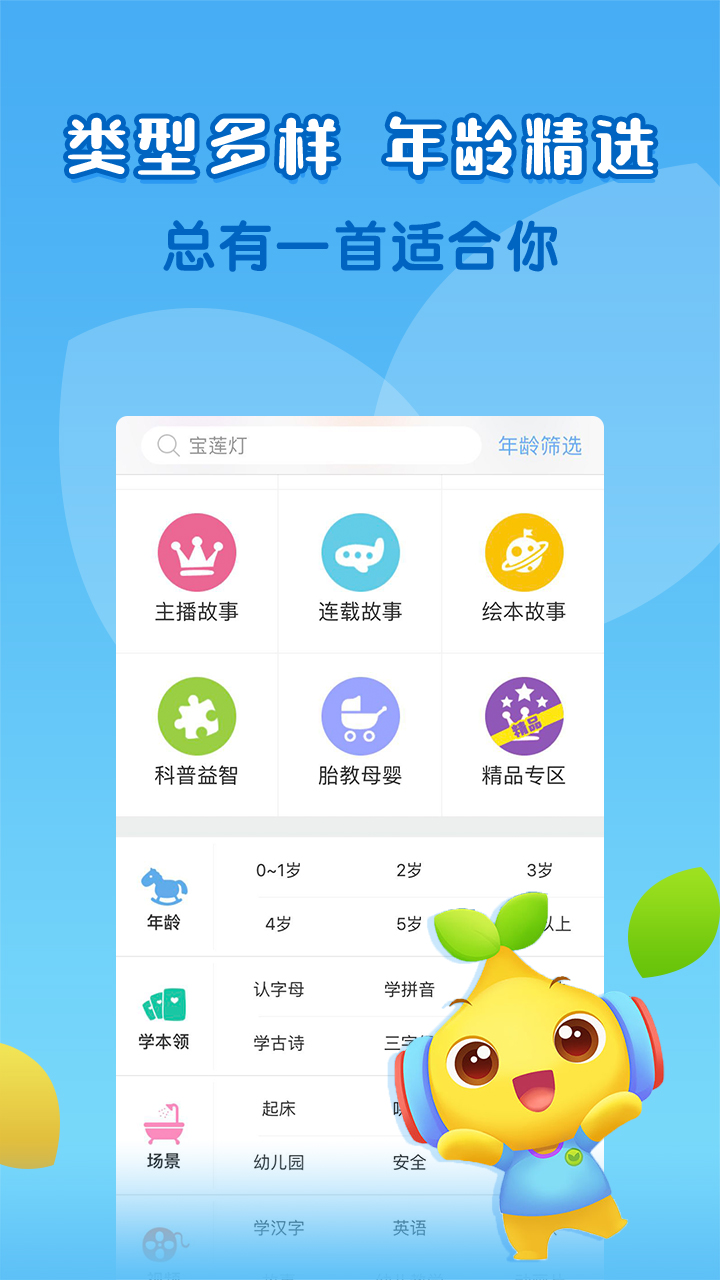Open 胎教母婴 stroller icon
This screenshot has height=1280, width=720.
tap(360, 717)
